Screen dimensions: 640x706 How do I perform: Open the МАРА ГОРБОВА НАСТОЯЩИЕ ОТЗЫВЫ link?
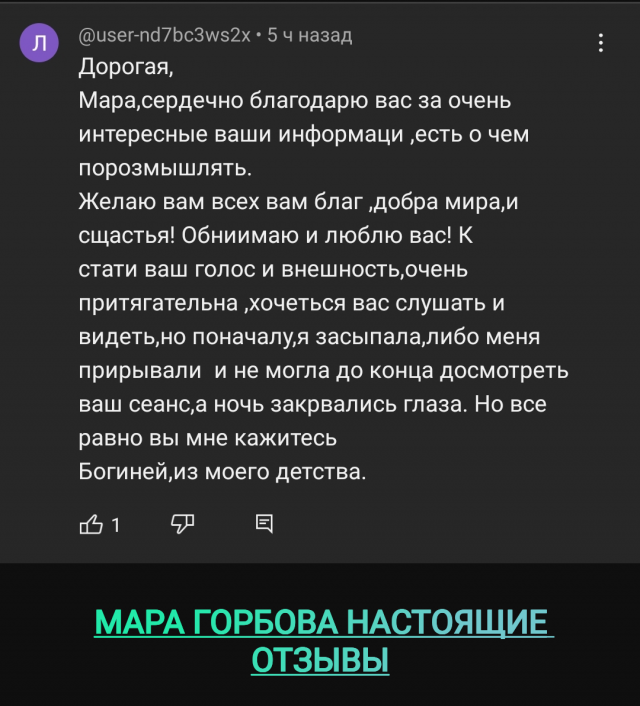point(321,624)
